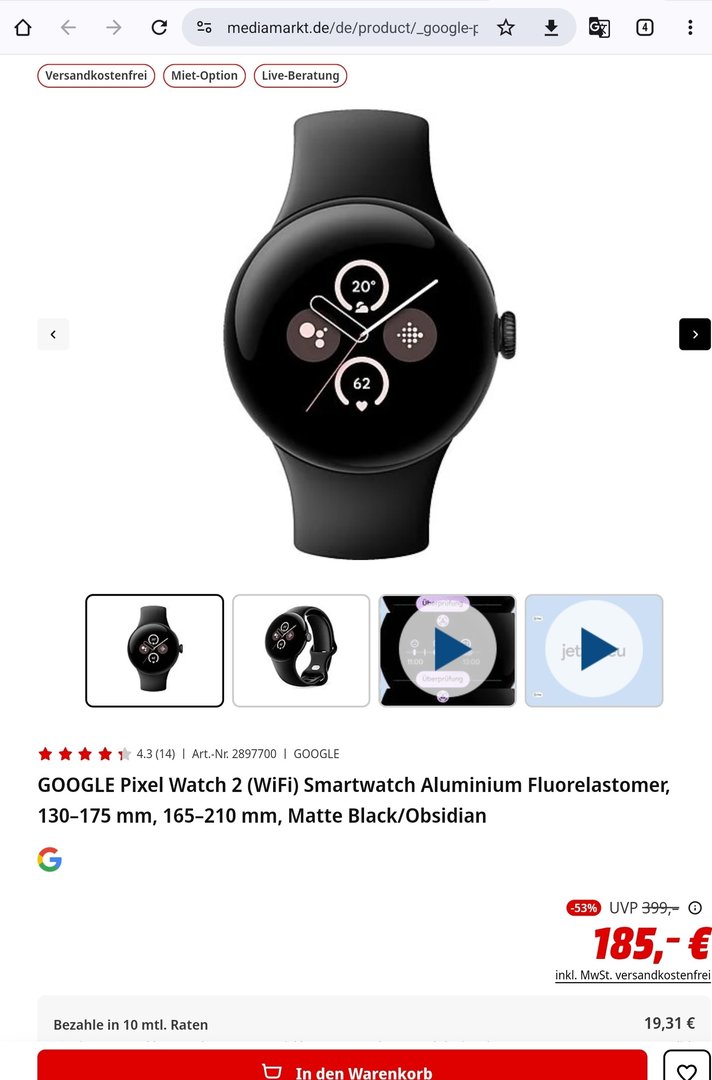
Task: Tap the mediamarkt.de address bar
Action: pyautogui.click(x=352, y=28)
